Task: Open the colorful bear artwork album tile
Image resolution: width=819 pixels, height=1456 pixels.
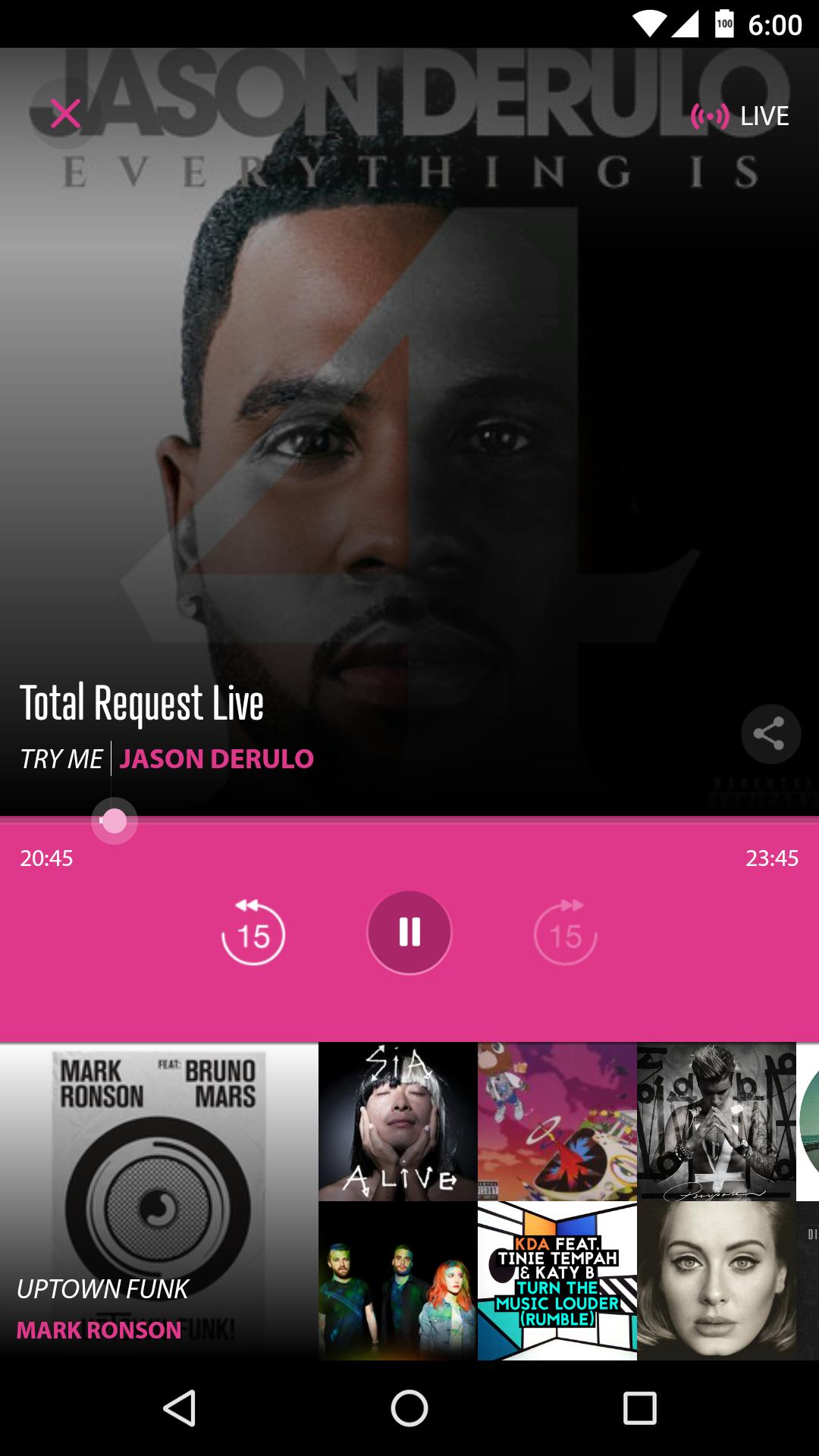Action: (x=557, y=1122)
